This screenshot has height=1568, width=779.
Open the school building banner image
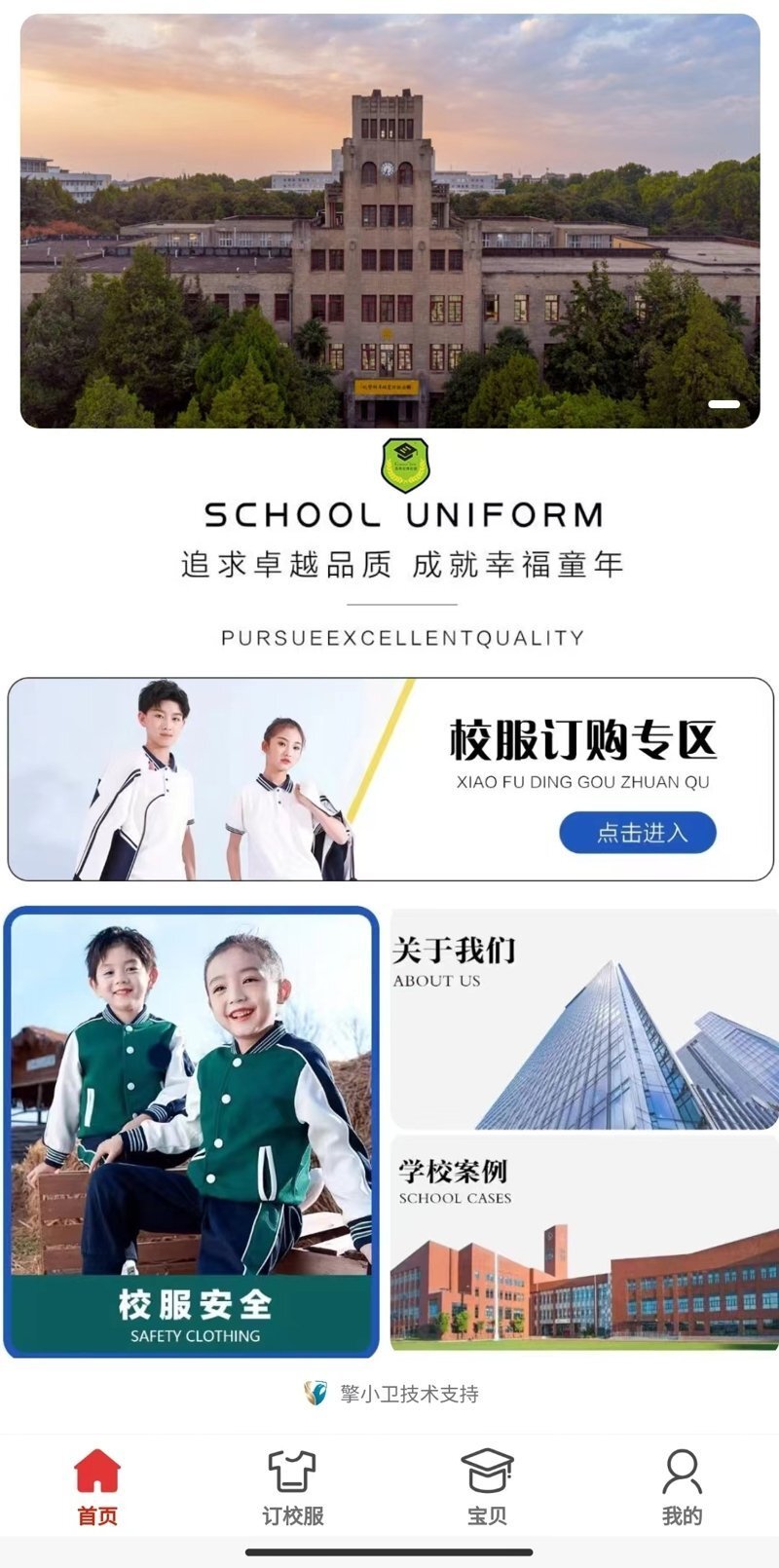[389, 221]
